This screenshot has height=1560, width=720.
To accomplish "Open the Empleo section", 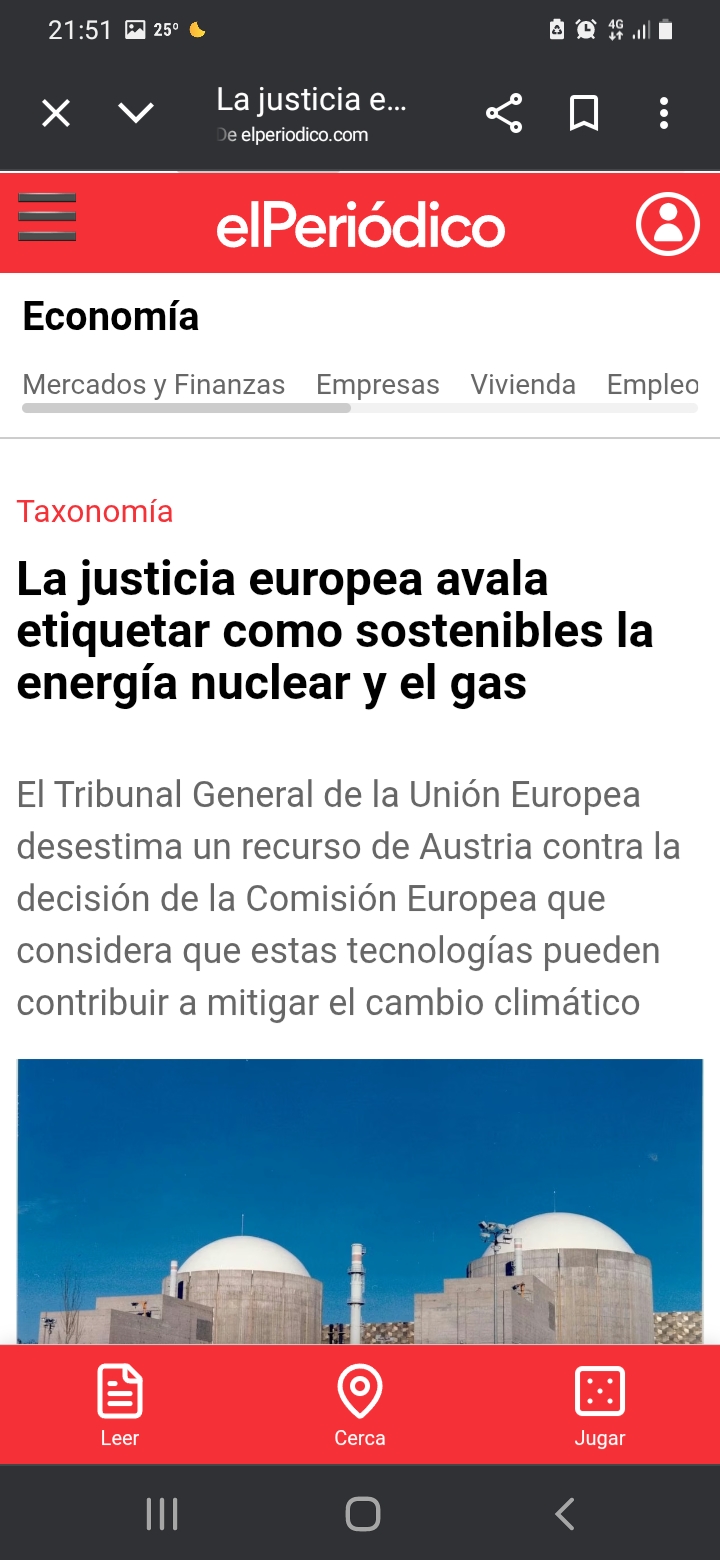I will pyautogui.click(x=653, y=384).
